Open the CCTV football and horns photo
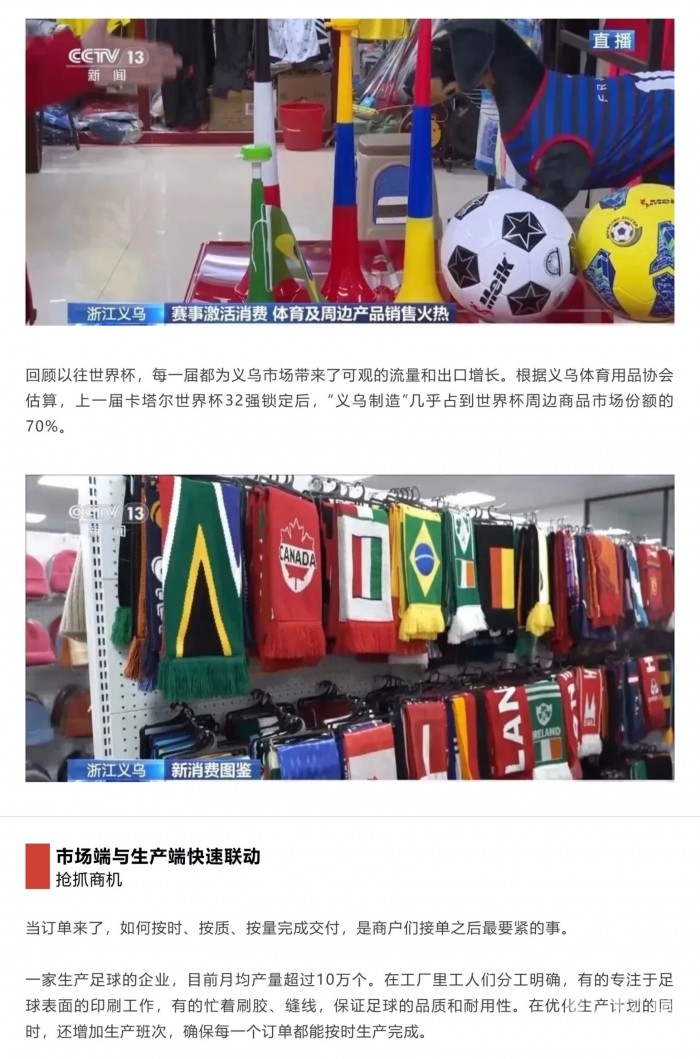 click(349, 171)
